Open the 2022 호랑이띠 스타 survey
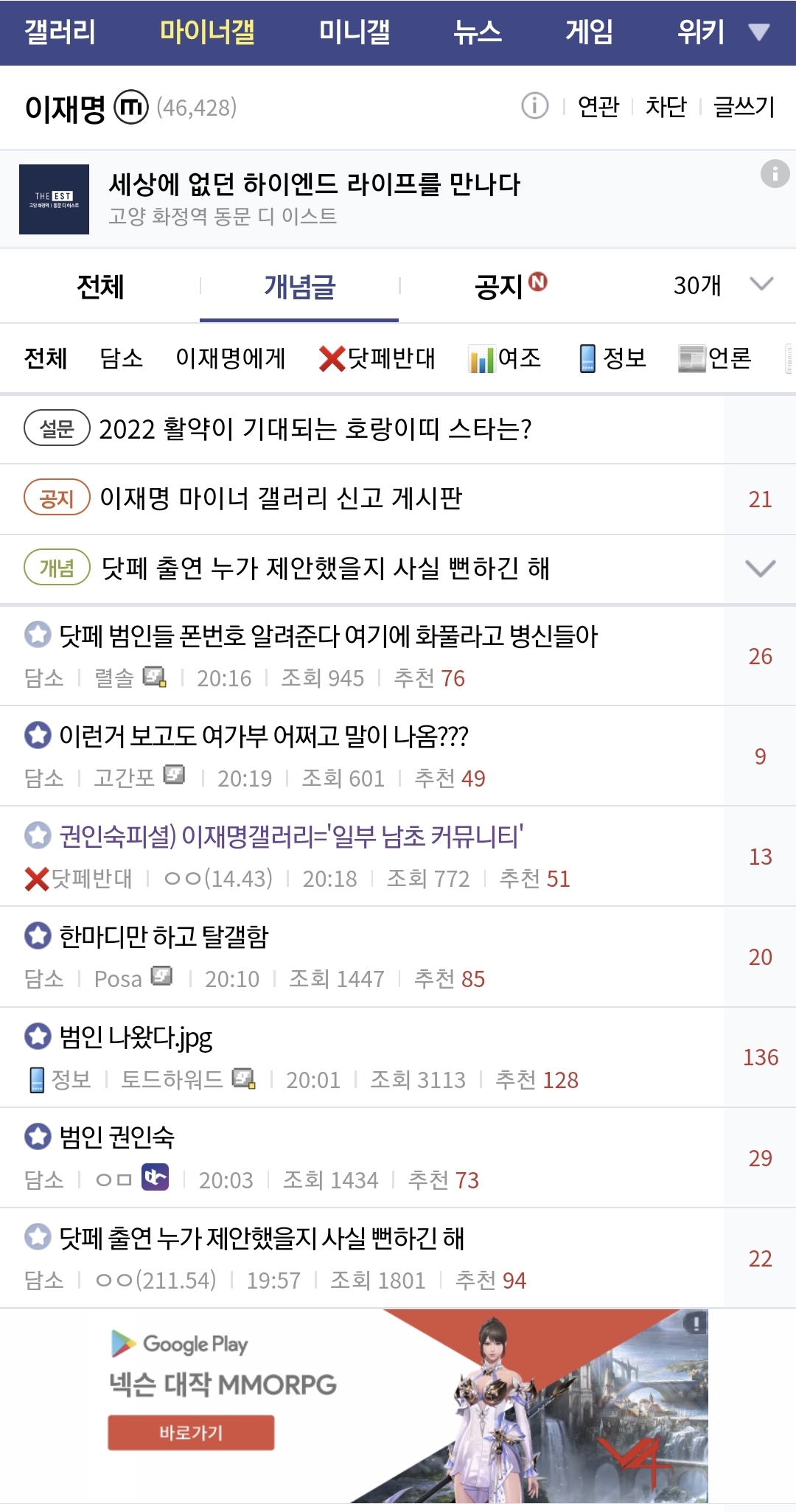 (315, 428)
